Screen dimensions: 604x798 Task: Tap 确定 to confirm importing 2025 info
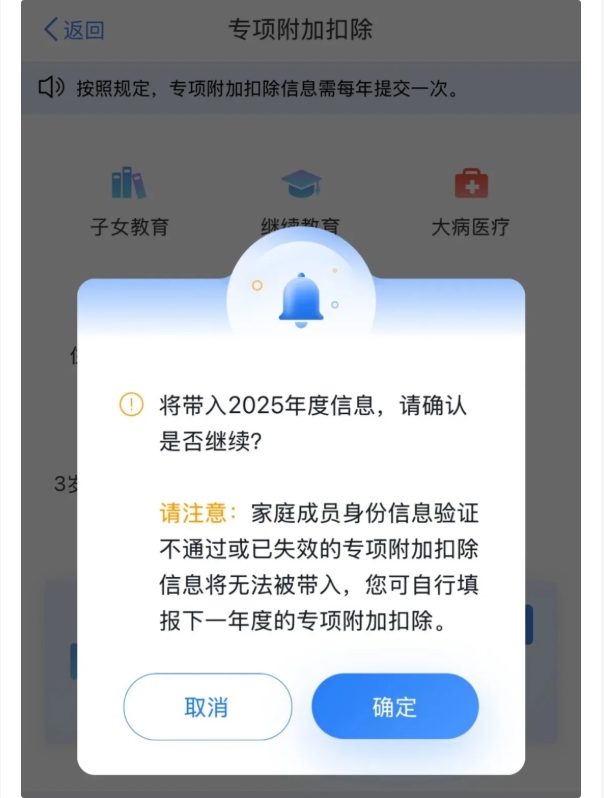(395, 707)
